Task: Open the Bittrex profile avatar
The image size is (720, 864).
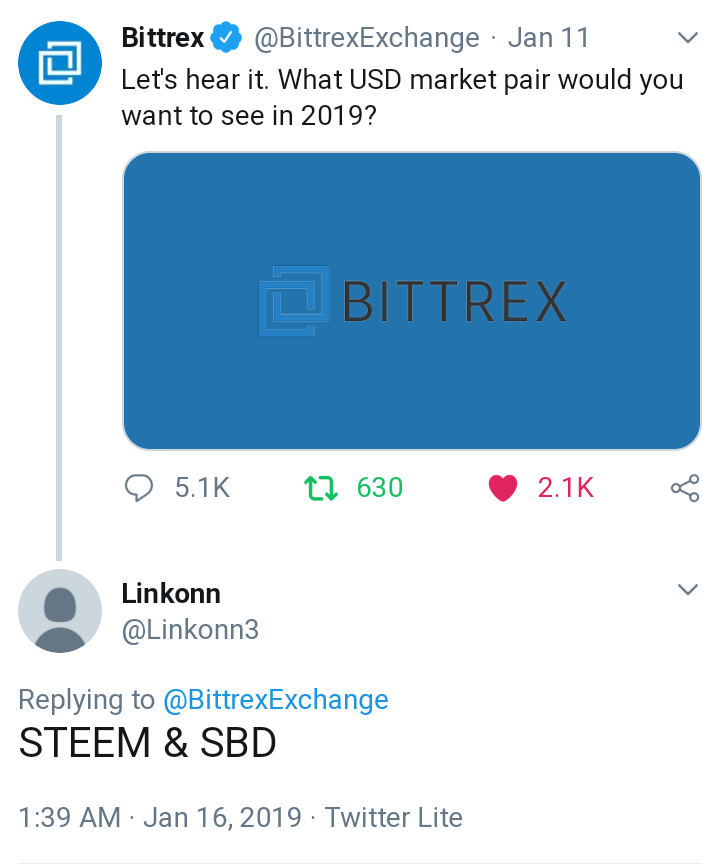Action: coord(60,62)
